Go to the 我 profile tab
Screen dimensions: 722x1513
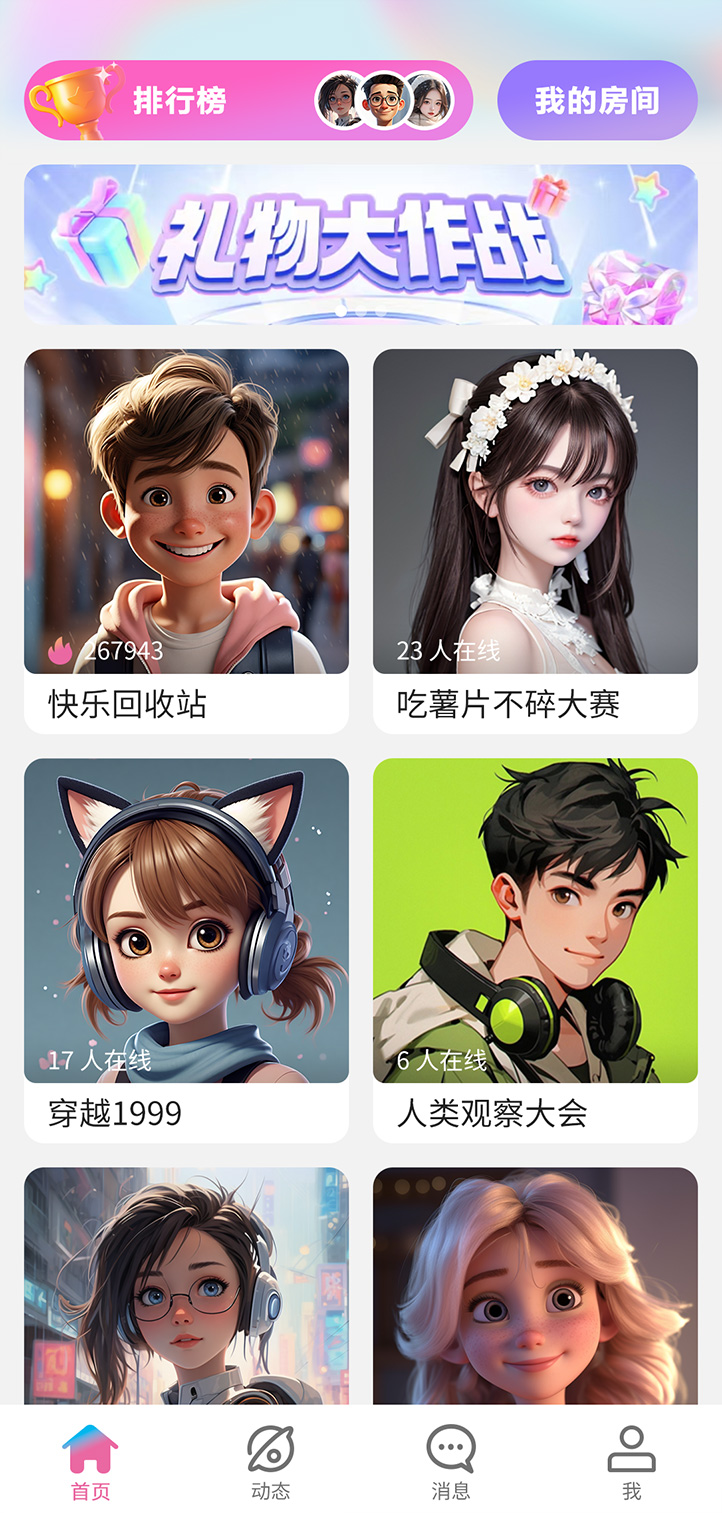pos(631,1463)
